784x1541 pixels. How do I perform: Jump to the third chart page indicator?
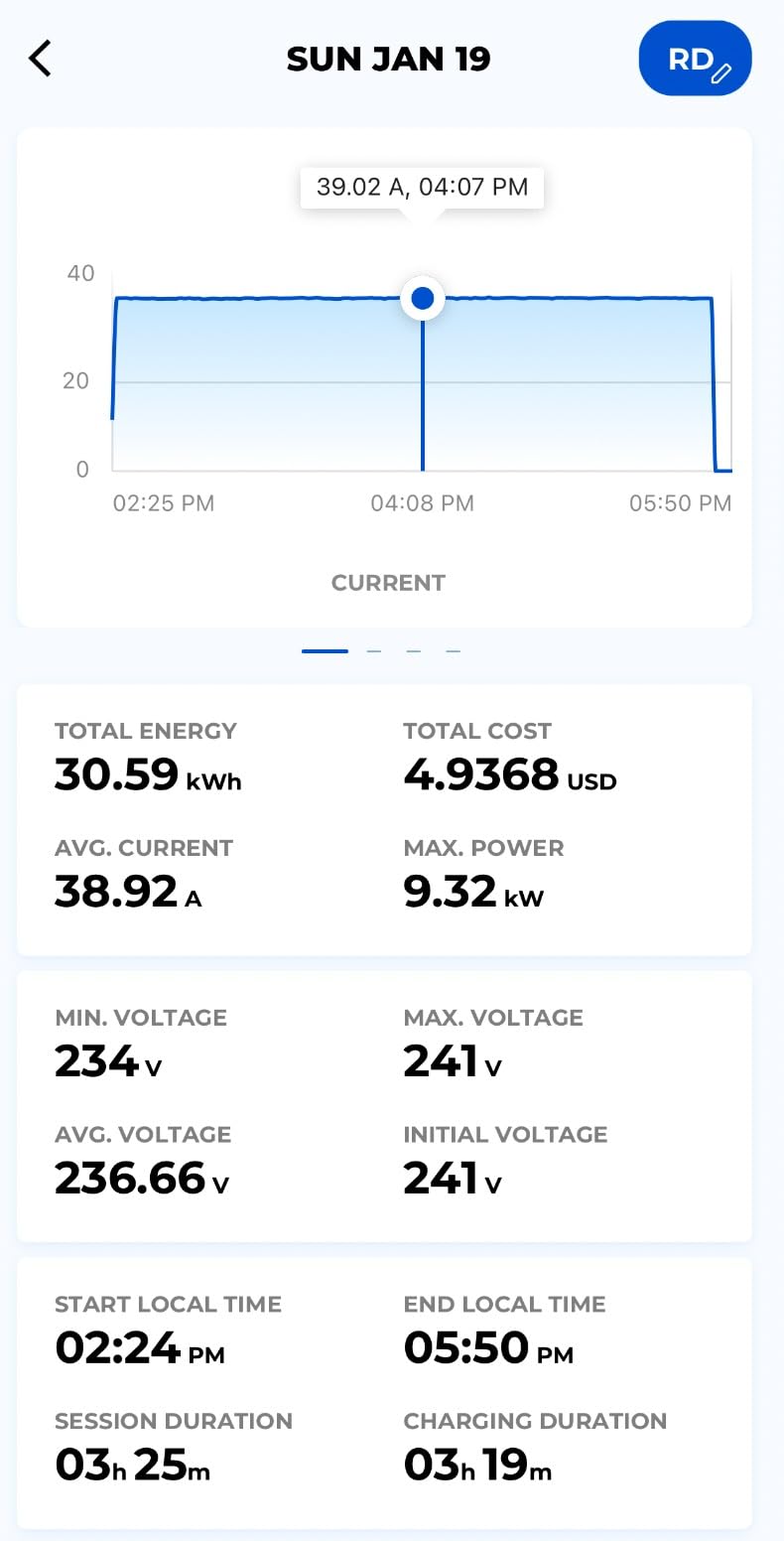(414, 651)
